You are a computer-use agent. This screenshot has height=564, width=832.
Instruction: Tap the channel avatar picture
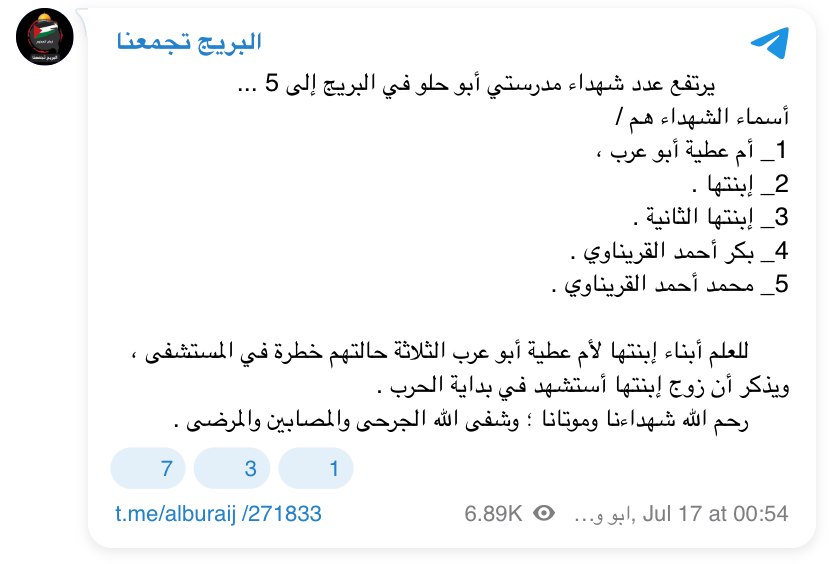click(45, 39)
